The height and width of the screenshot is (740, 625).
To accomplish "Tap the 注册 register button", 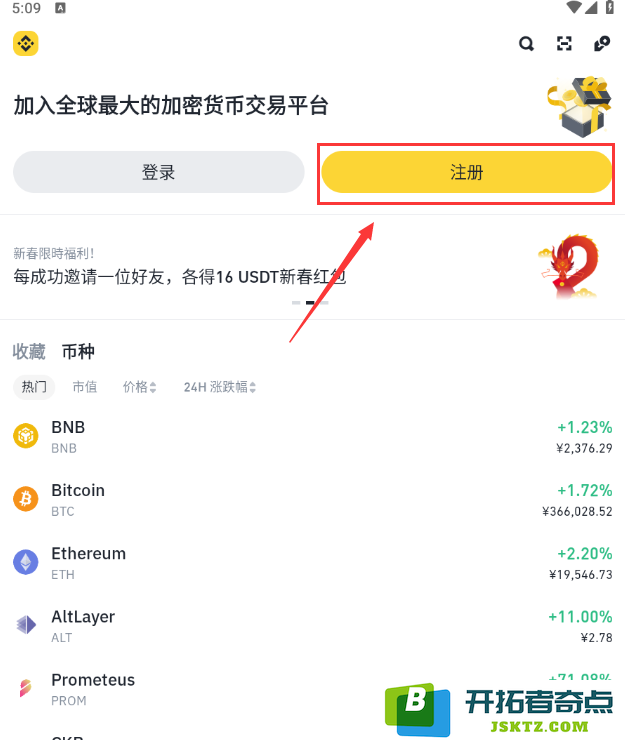I will click(x=466, y=172).
